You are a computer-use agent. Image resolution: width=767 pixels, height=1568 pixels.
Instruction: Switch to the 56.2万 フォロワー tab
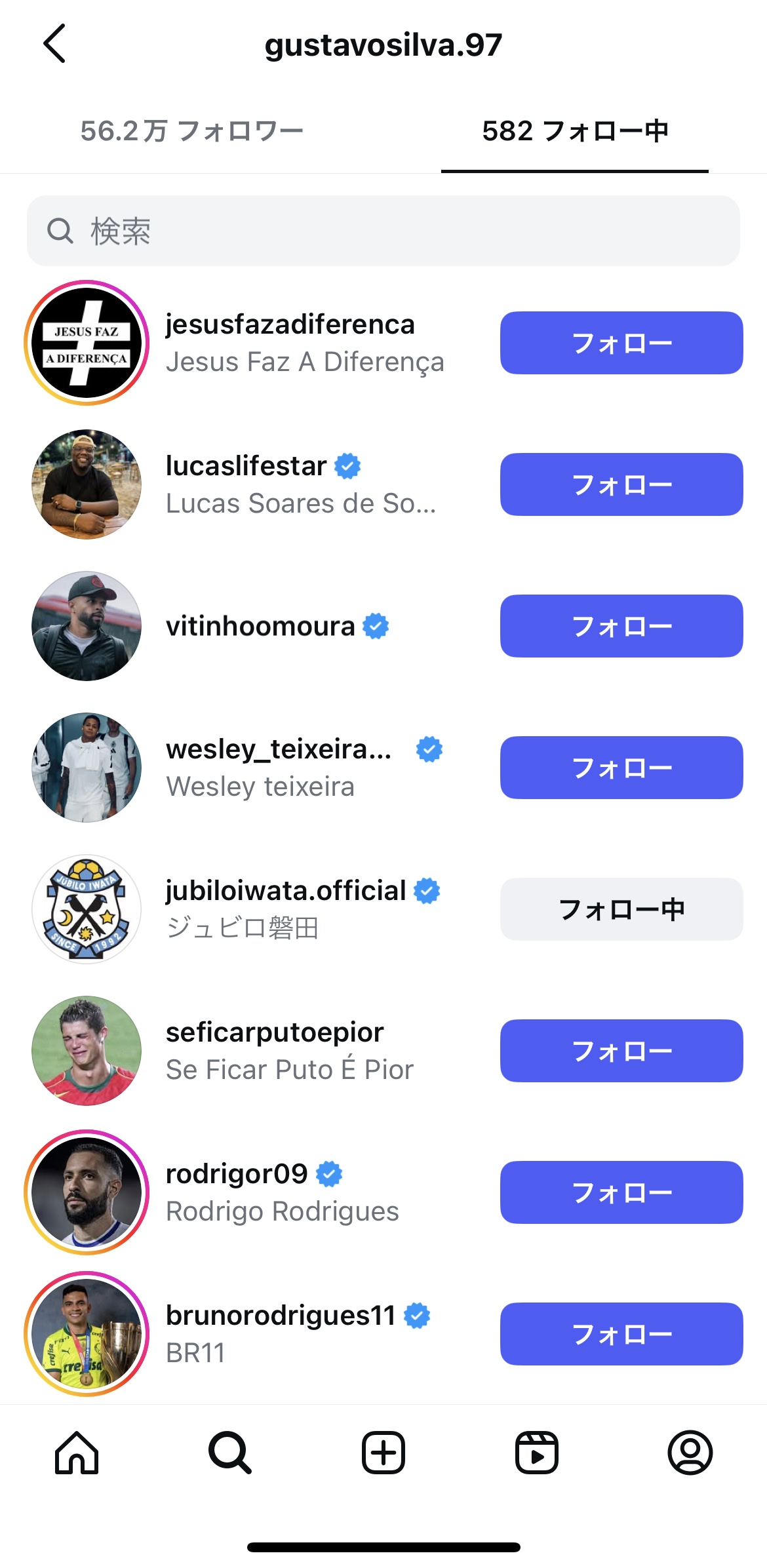pos(191,131)
